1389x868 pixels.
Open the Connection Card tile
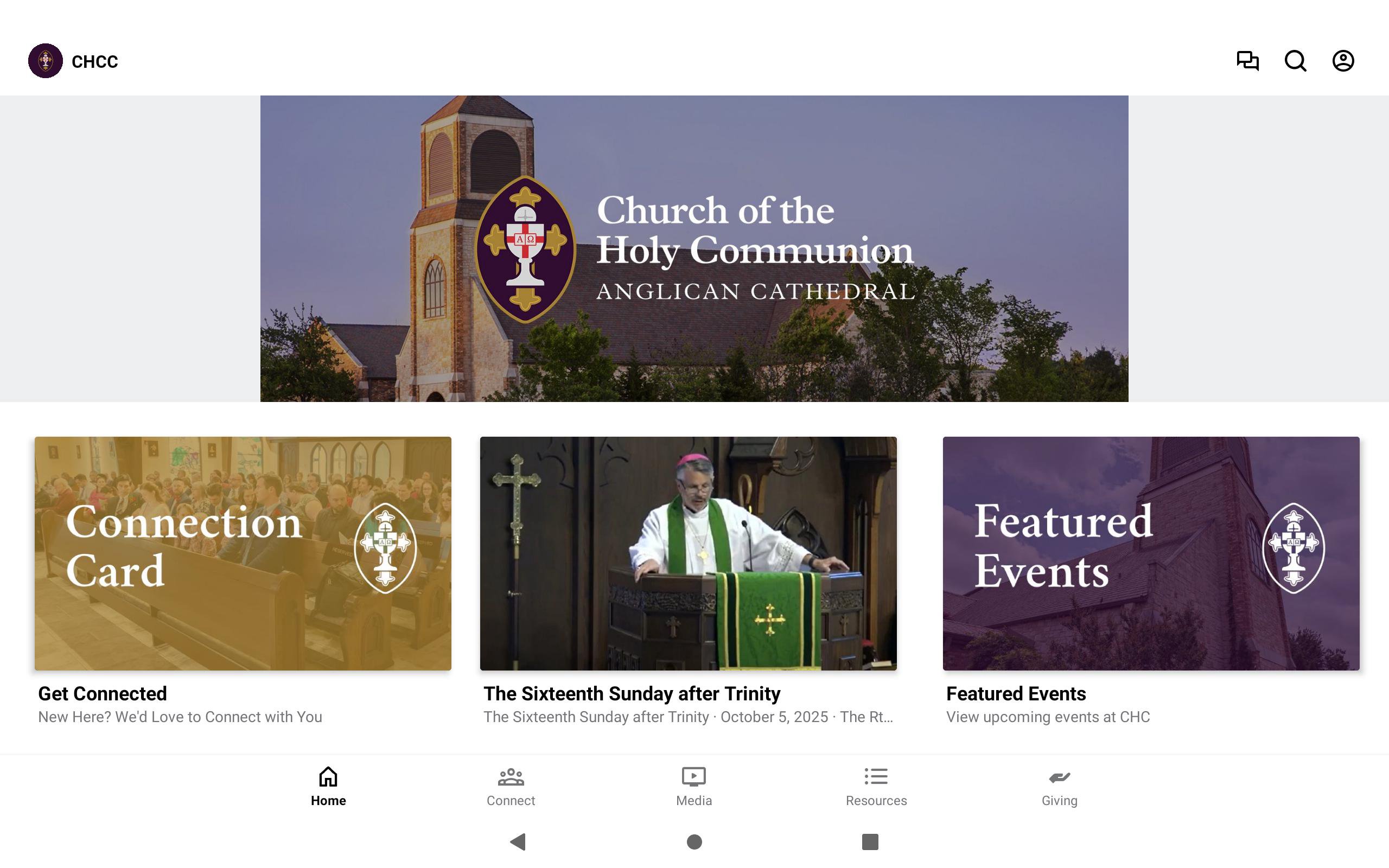point(243,553)
